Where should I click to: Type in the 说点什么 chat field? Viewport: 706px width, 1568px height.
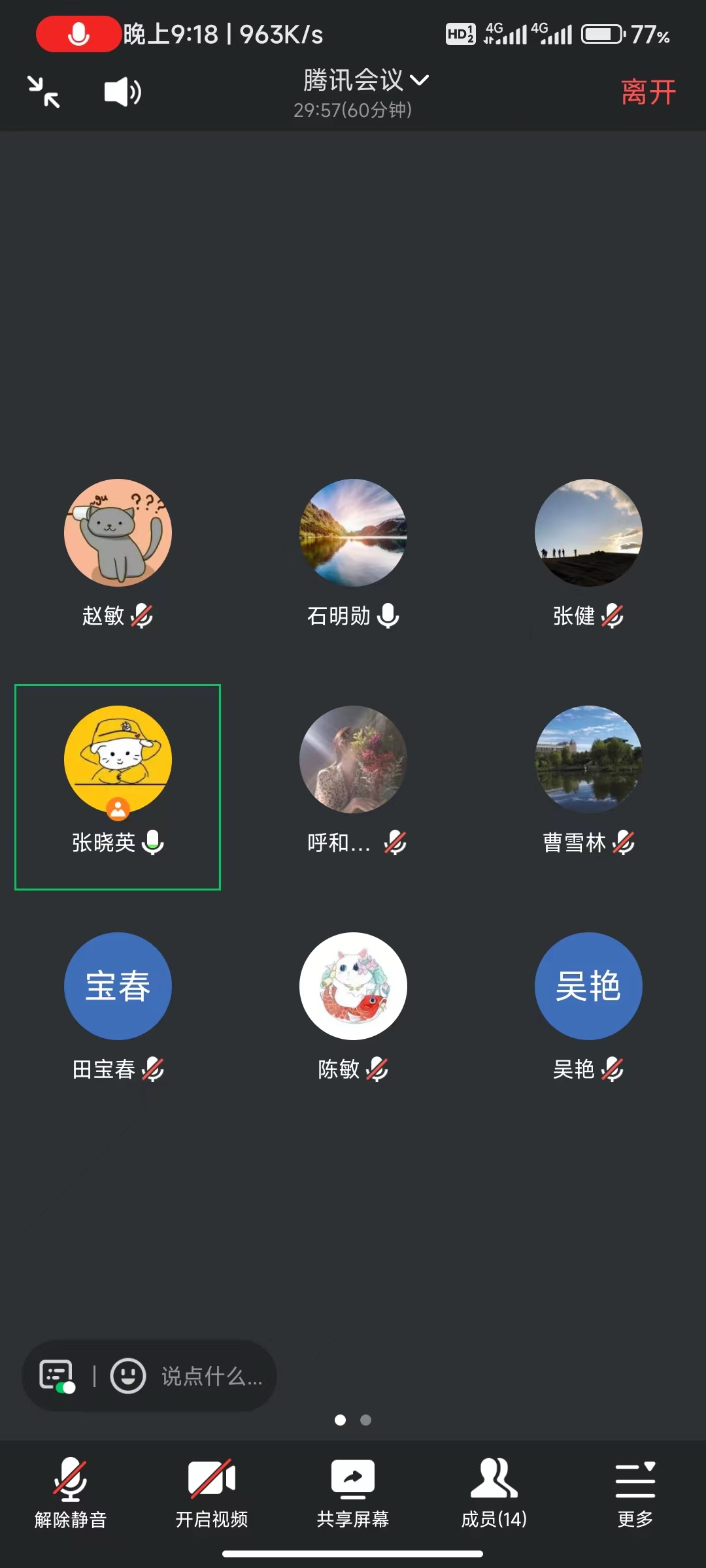click(x=212, y=1377)
